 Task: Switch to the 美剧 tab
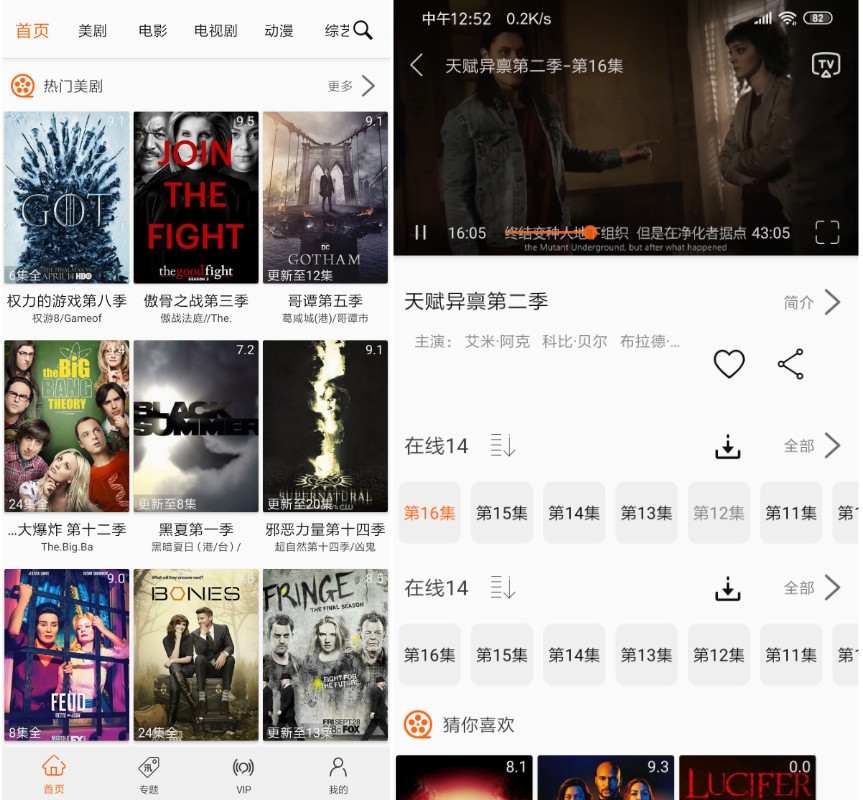point(92,31)
